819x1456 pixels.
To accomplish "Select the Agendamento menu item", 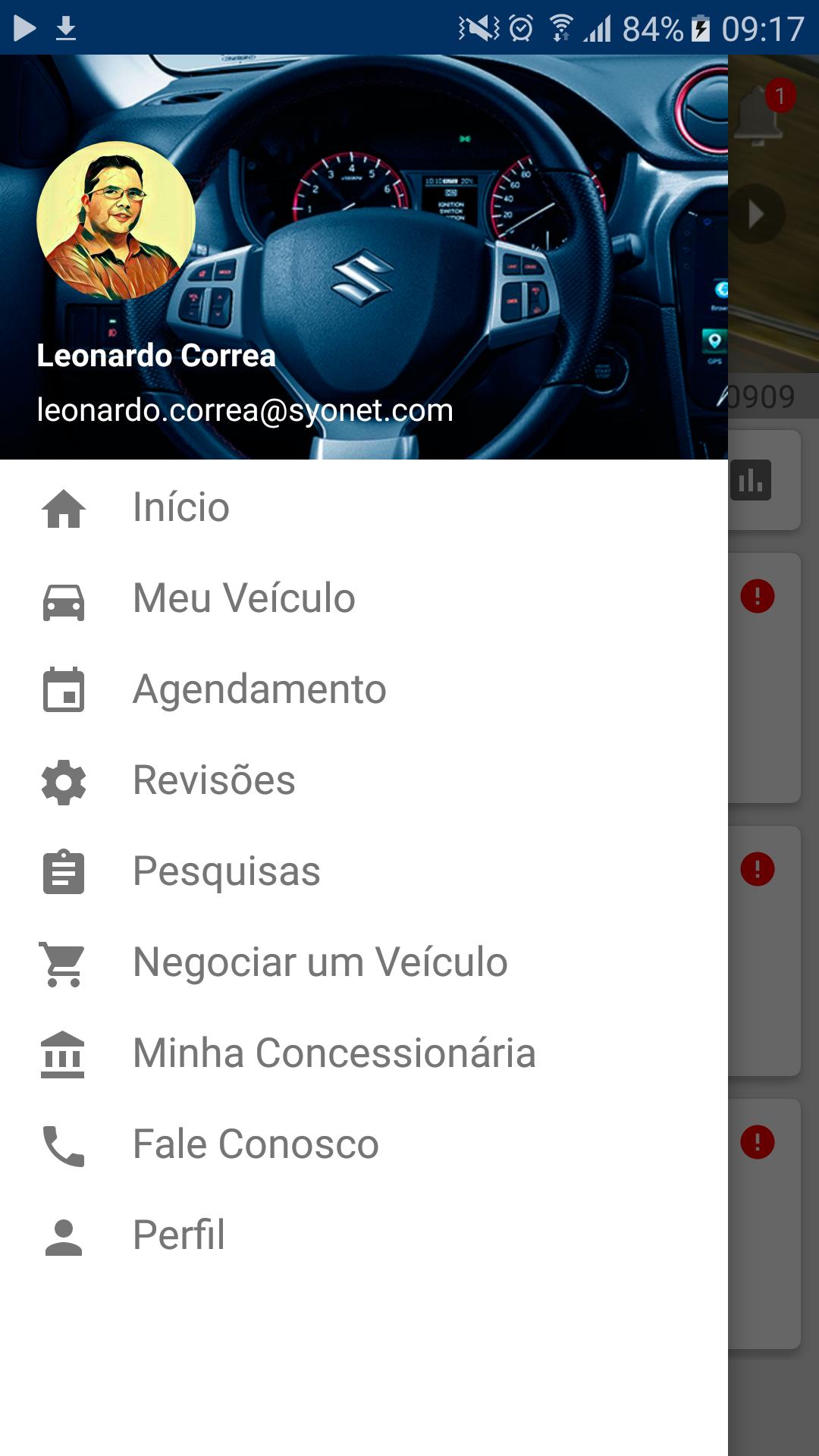I will (x=259, y=689).
